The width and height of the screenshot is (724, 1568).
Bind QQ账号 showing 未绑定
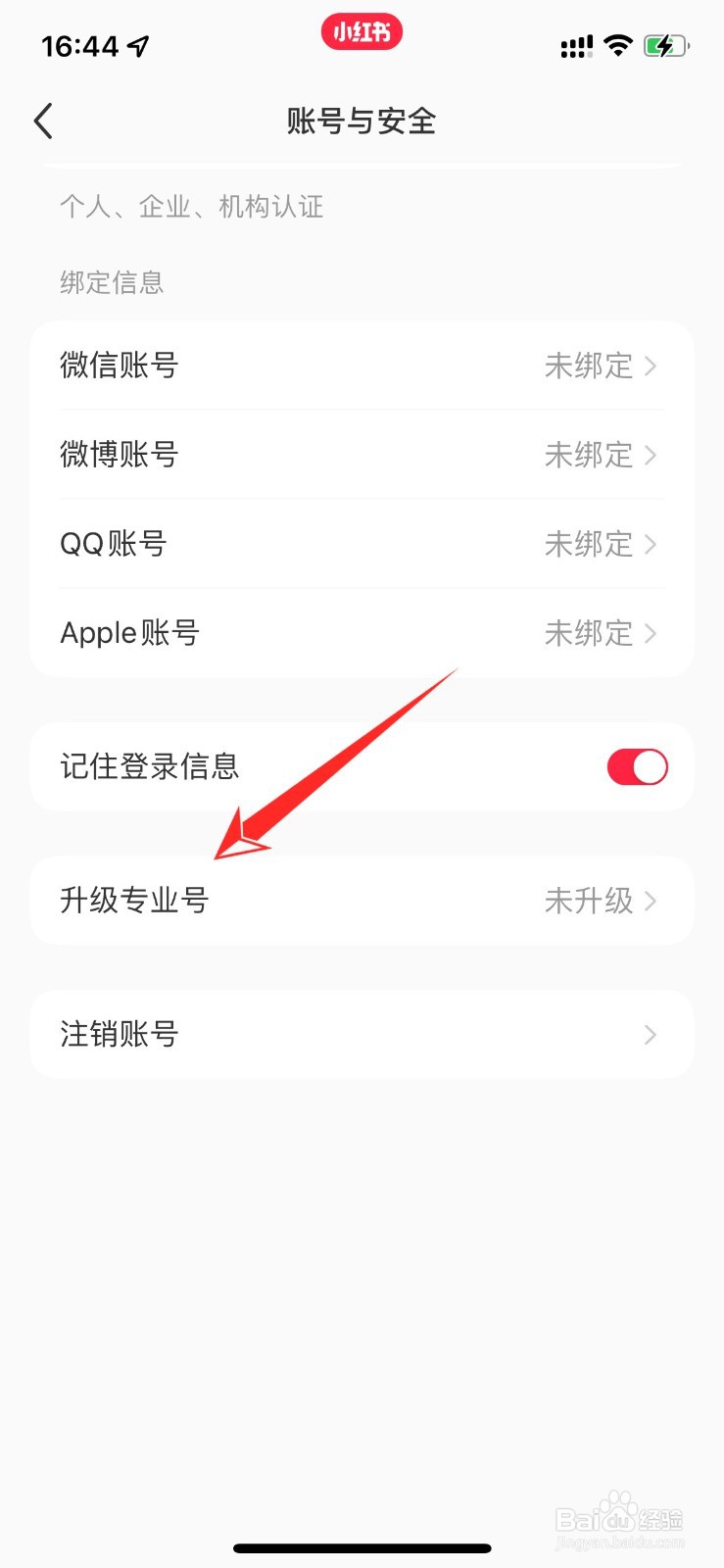coord(362,544)
